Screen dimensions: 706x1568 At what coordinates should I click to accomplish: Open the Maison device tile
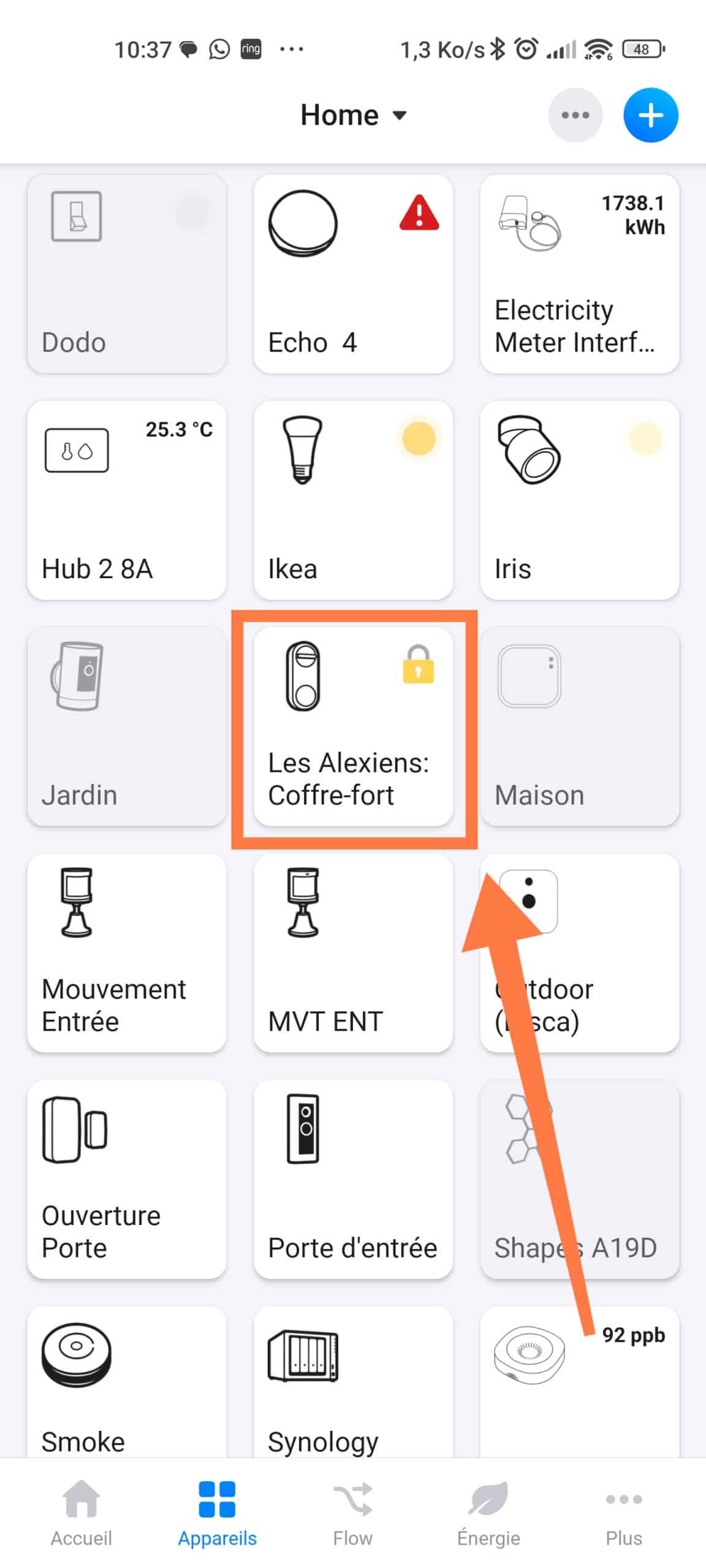[x=580, y=726]
